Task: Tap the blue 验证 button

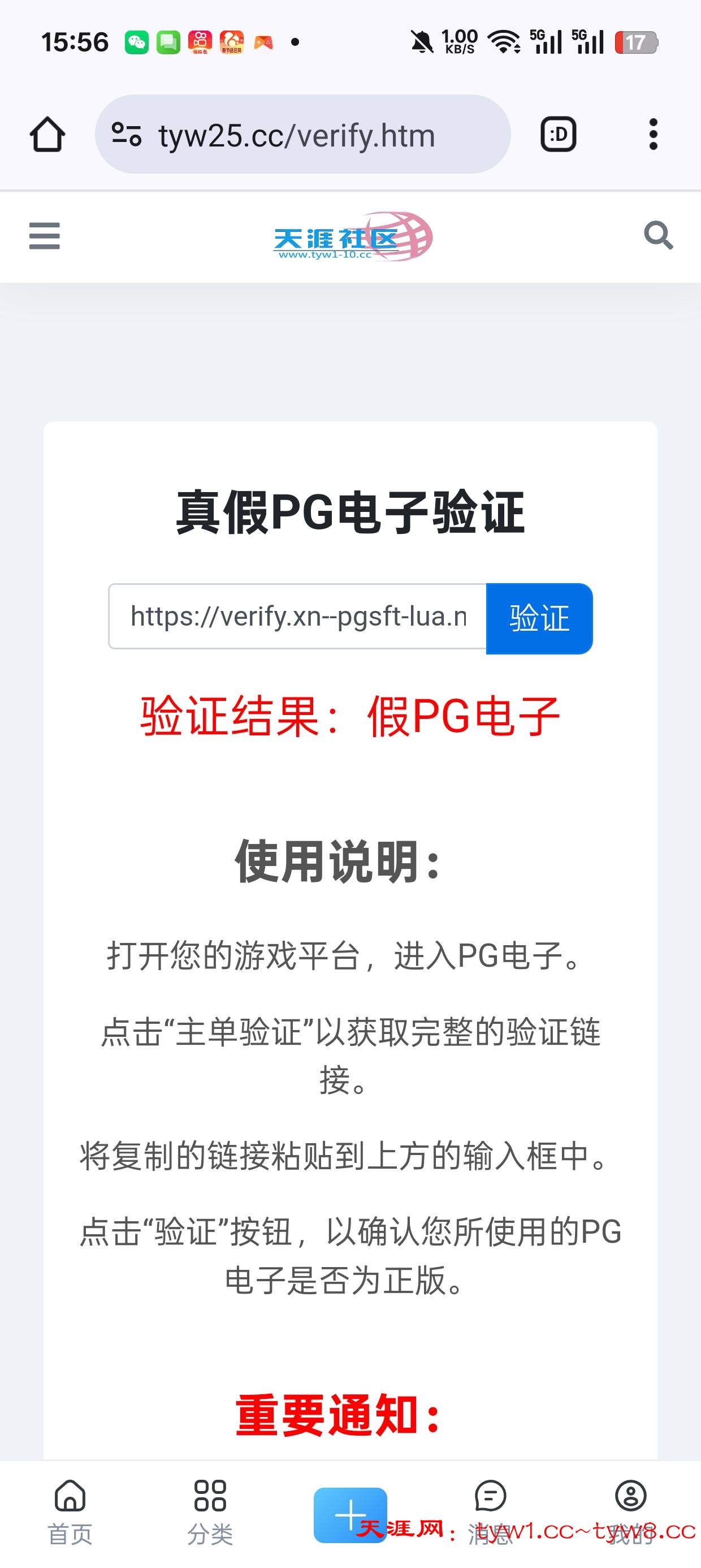Action: [x=539, y=618]
